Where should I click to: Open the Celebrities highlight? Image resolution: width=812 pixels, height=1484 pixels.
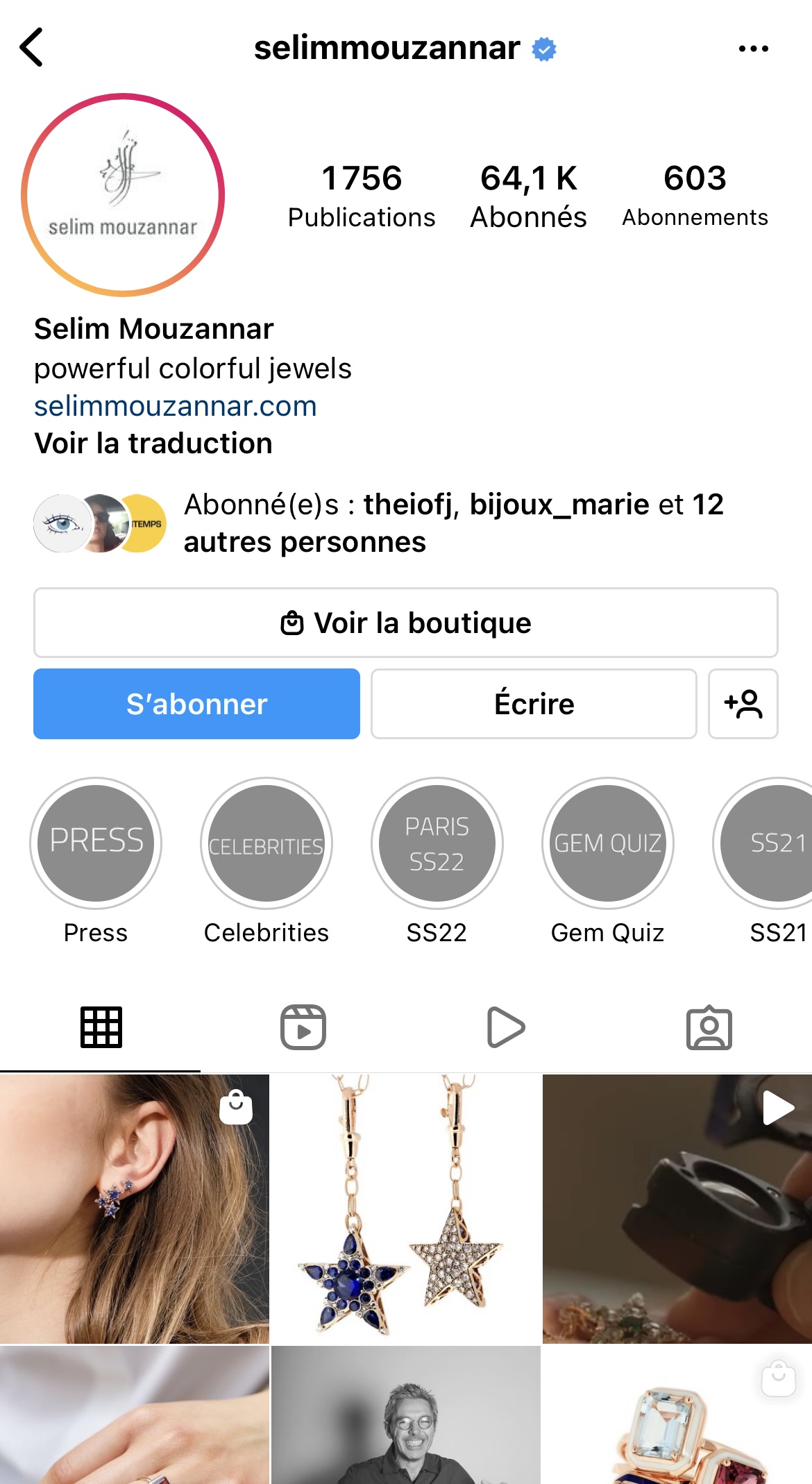point(267,861)
